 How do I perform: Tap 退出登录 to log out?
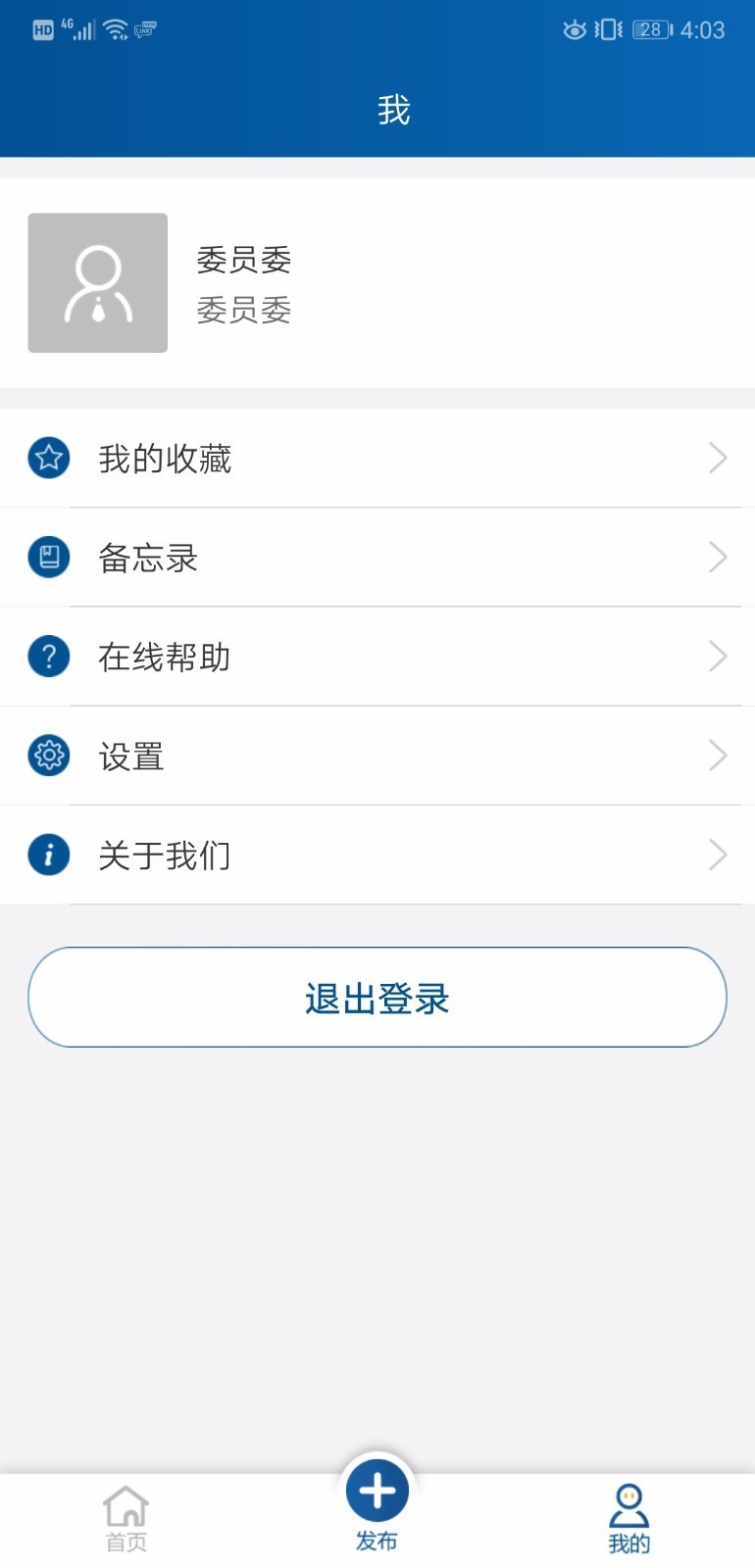[x=377, y=997]
